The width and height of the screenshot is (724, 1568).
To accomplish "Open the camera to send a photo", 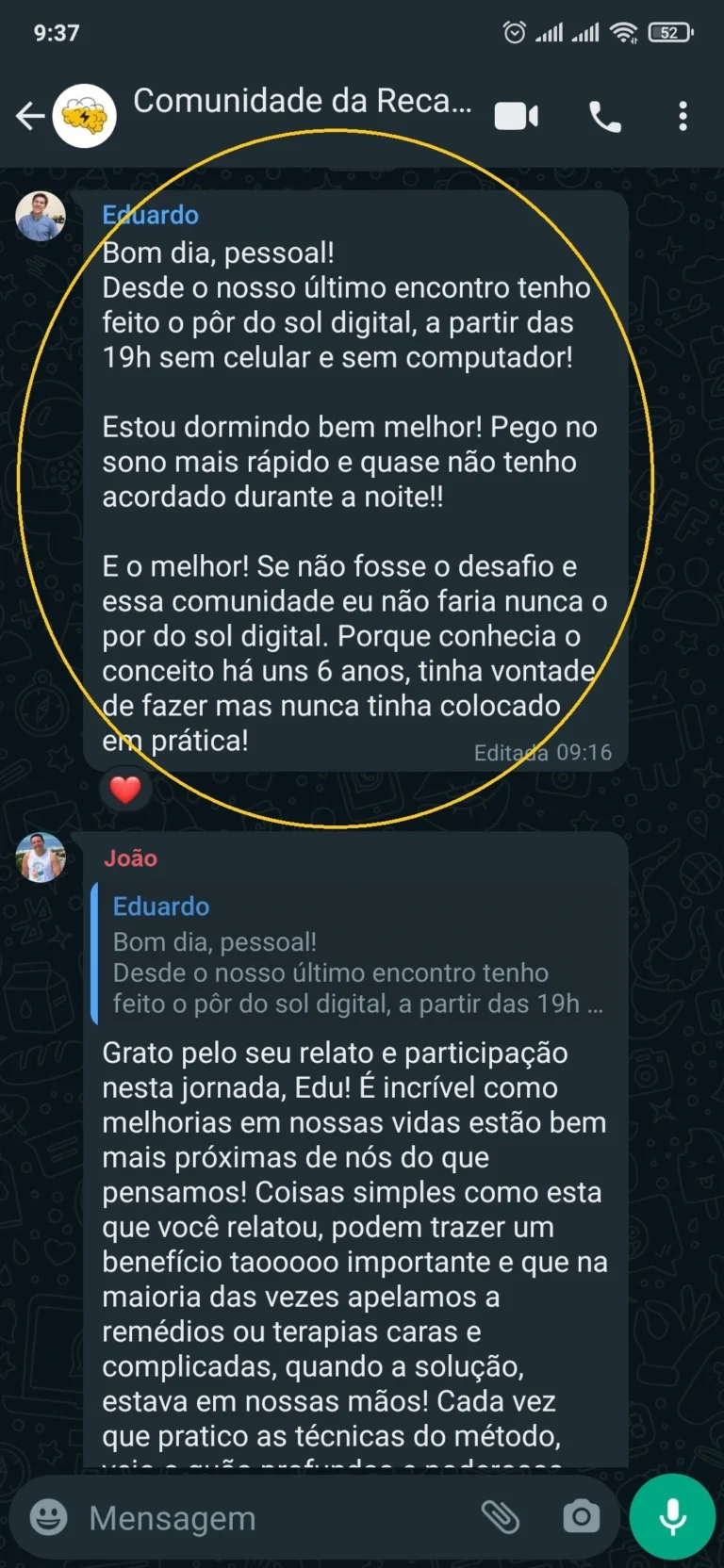I will (x=581, y=1516).
